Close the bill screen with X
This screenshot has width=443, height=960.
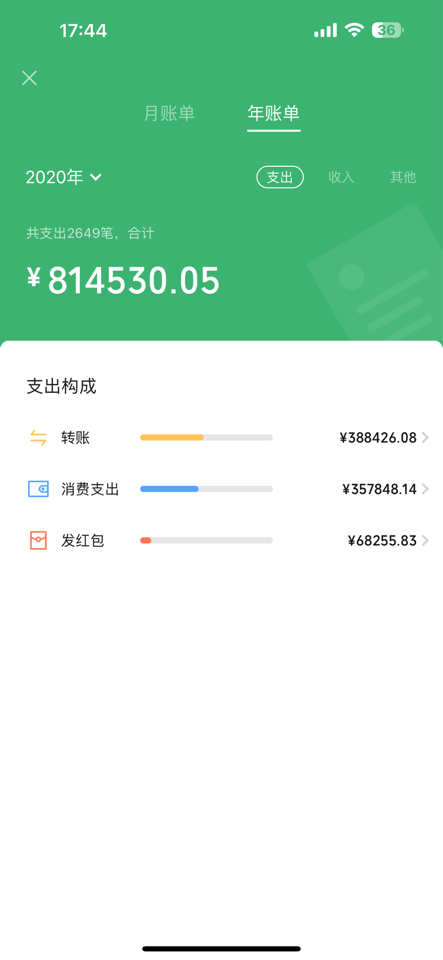click(x=29, y=78)
